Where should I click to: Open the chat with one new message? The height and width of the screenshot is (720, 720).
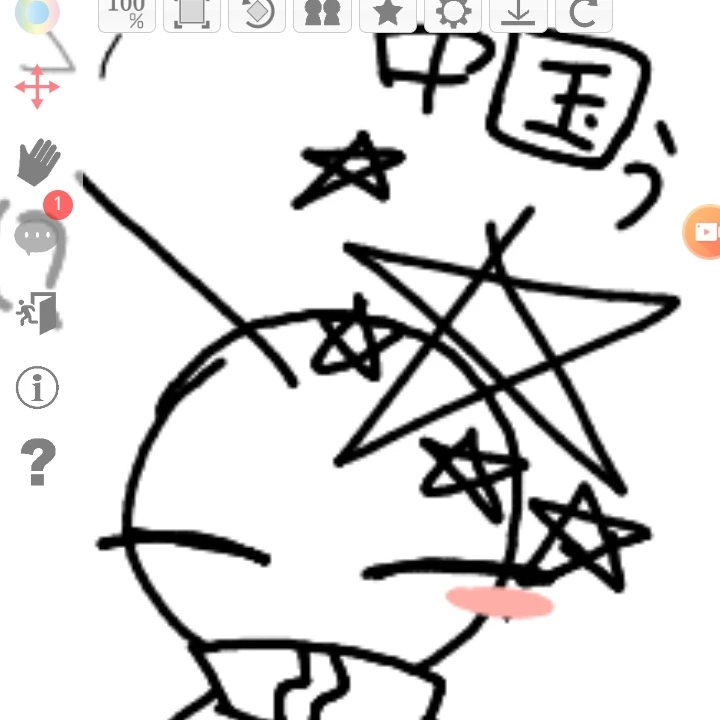coord(38,237)
